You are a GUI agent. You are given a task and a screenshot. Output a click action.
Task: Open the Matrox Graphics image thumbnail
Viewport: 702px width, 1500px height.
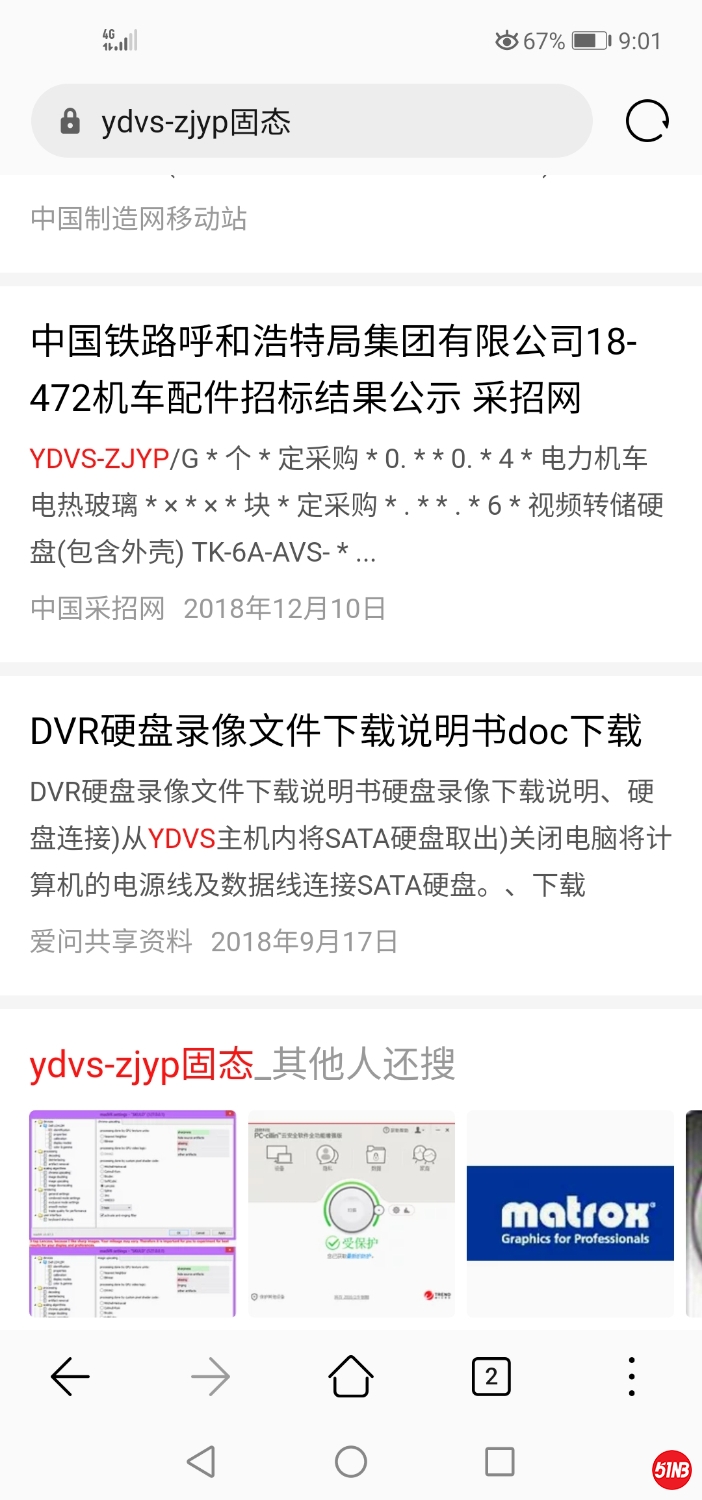pos(570,1212)
